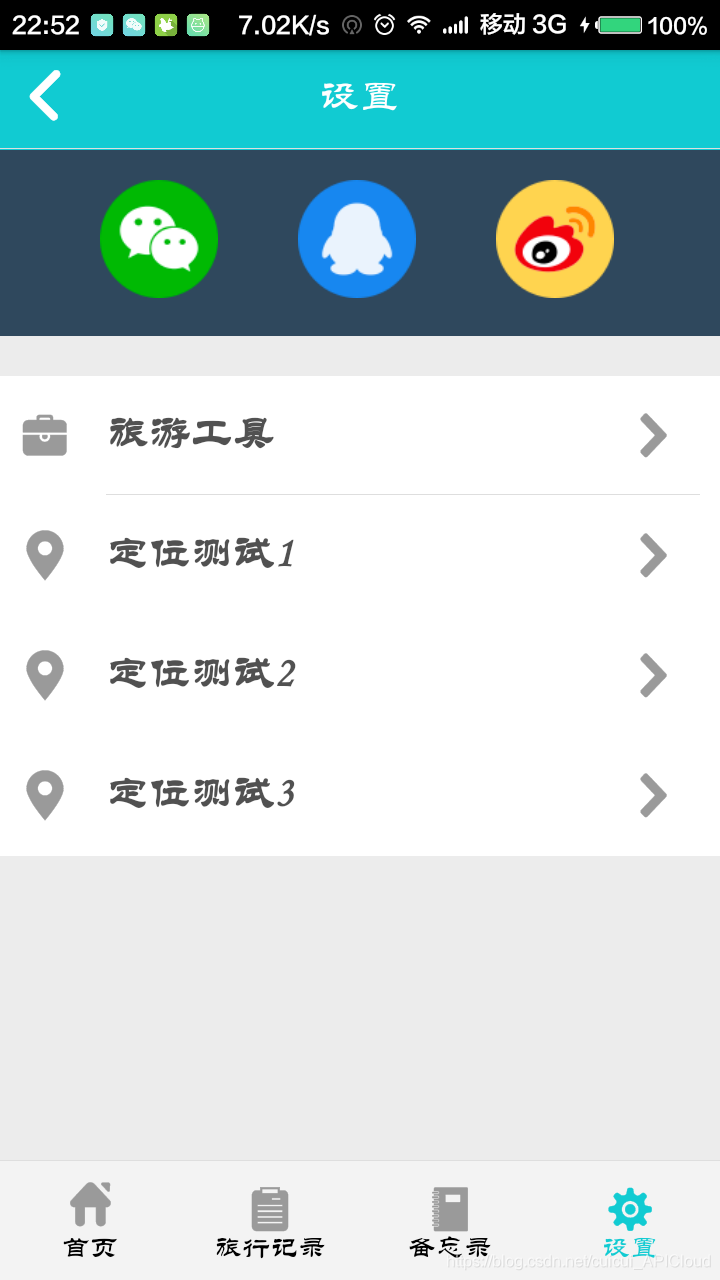Tap the back arrow in the 设置 header
Image resolution: width=720 pixels, height=1280 pixels.
(x=44, y=95)
